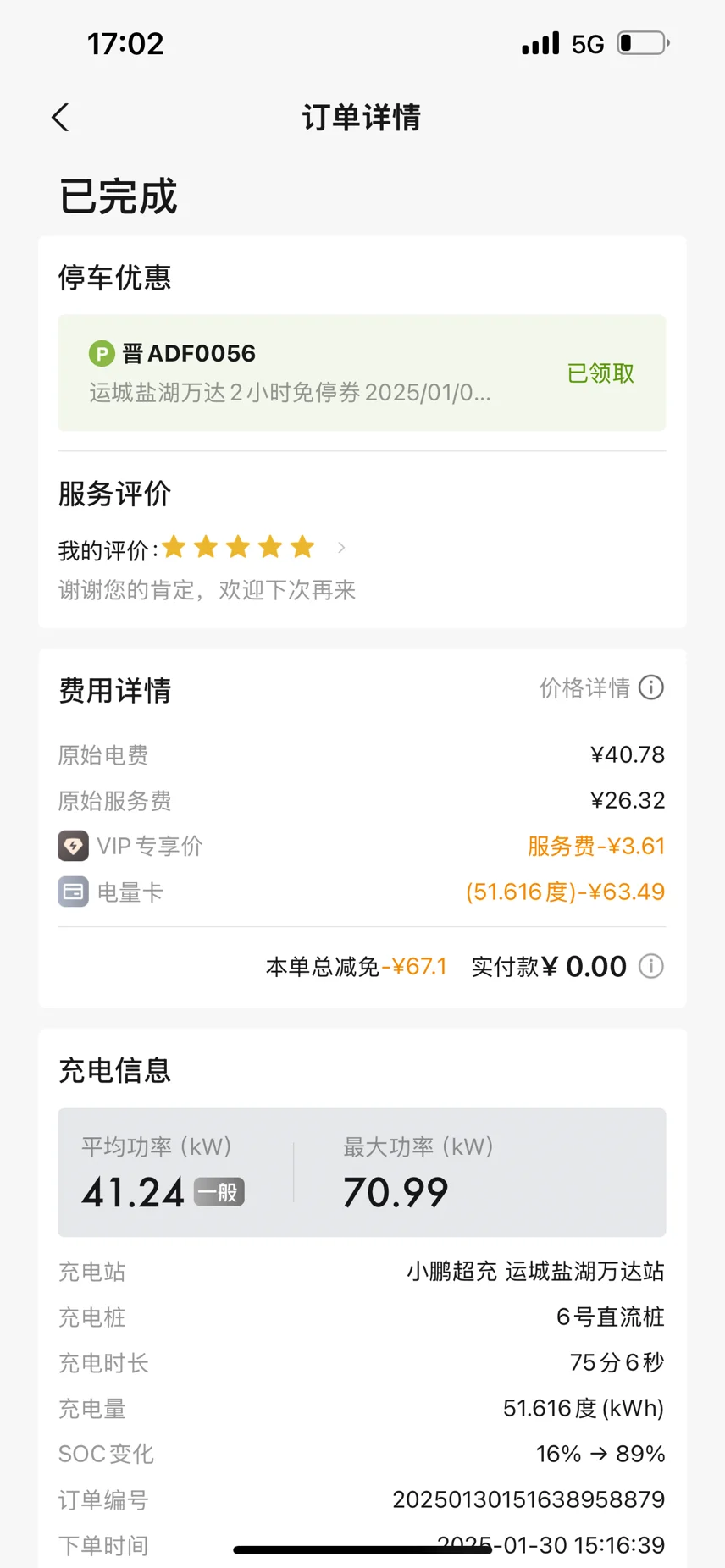Open 价格详情 price details info
Viewport: 725px width, 1568px height.
(x=601, y=687)
